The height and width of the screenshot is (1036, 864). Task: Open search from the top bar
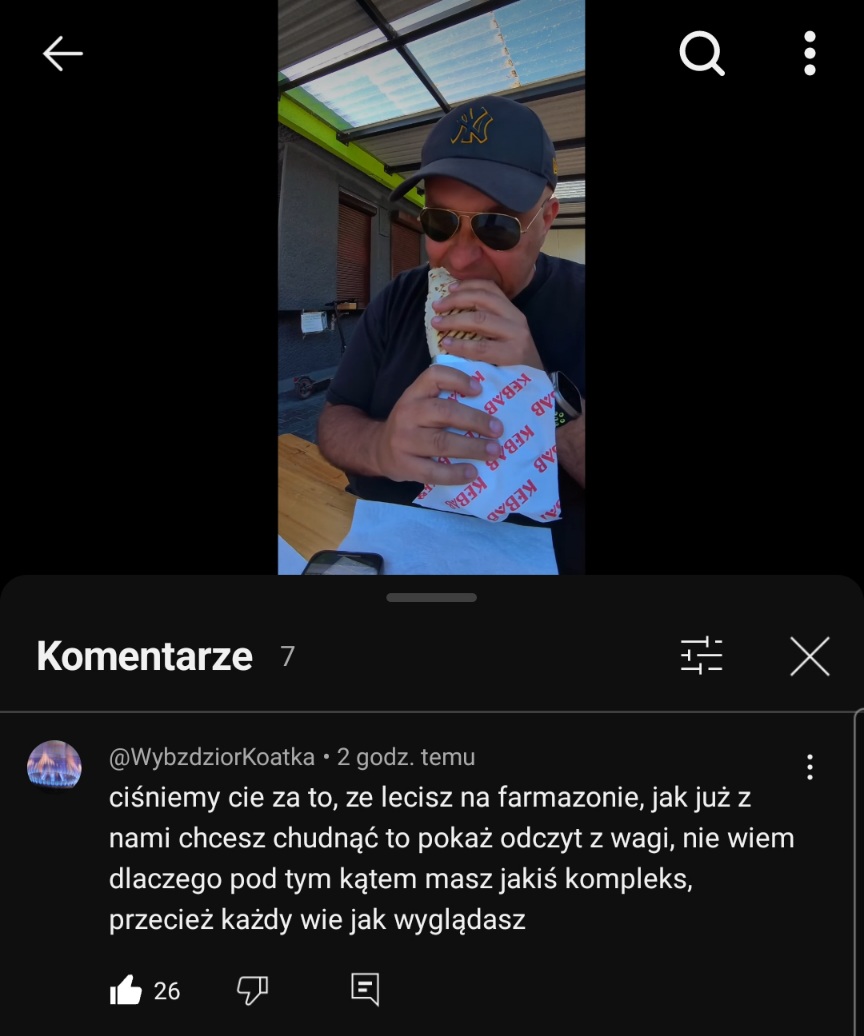tap(702, 53)
